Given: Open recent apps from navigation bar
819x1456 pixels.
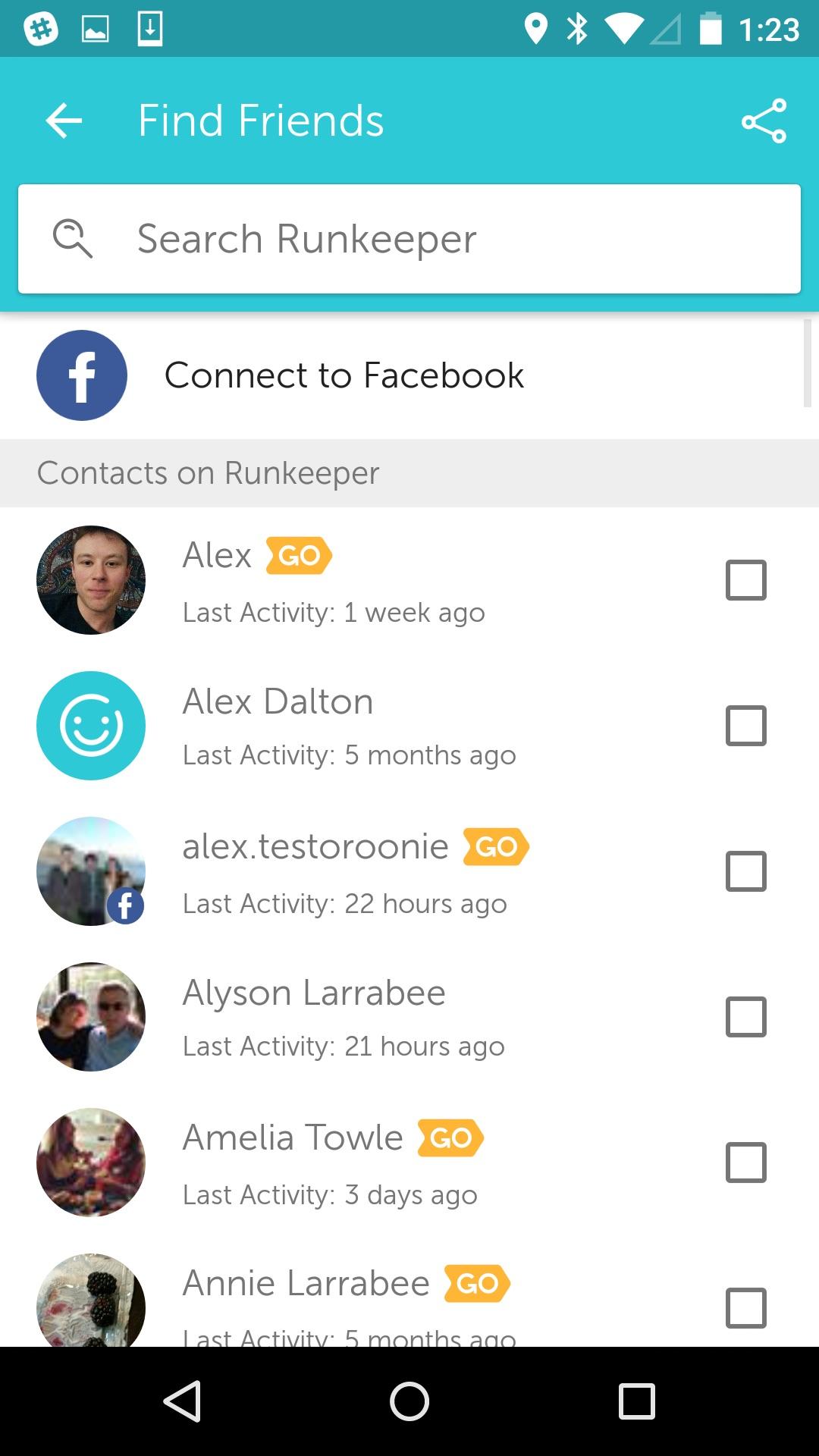Looking at the screenshot, I should 636,1401.
